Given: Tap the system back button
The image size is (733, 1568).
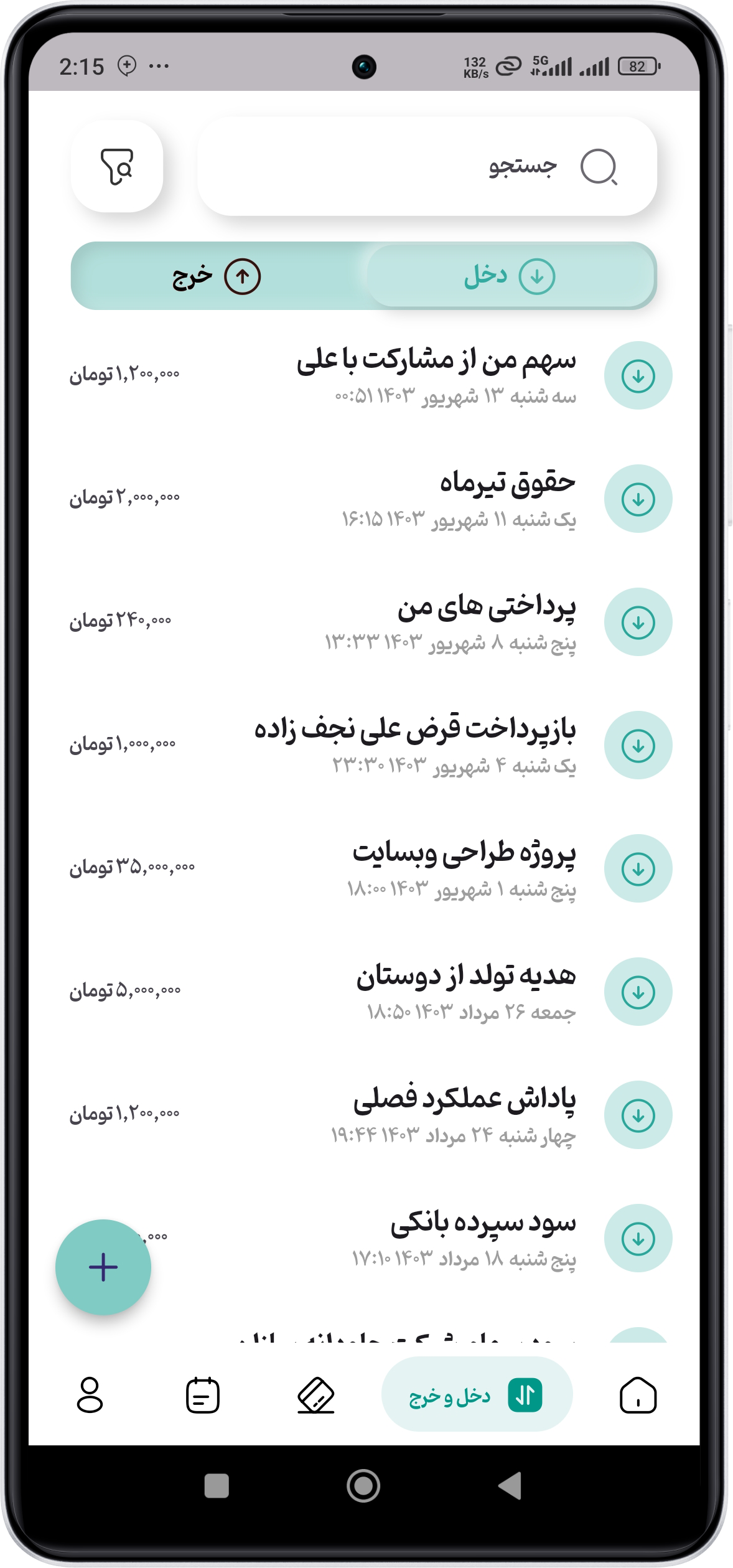Looking at the screenshot, I should click(510, 1486).
